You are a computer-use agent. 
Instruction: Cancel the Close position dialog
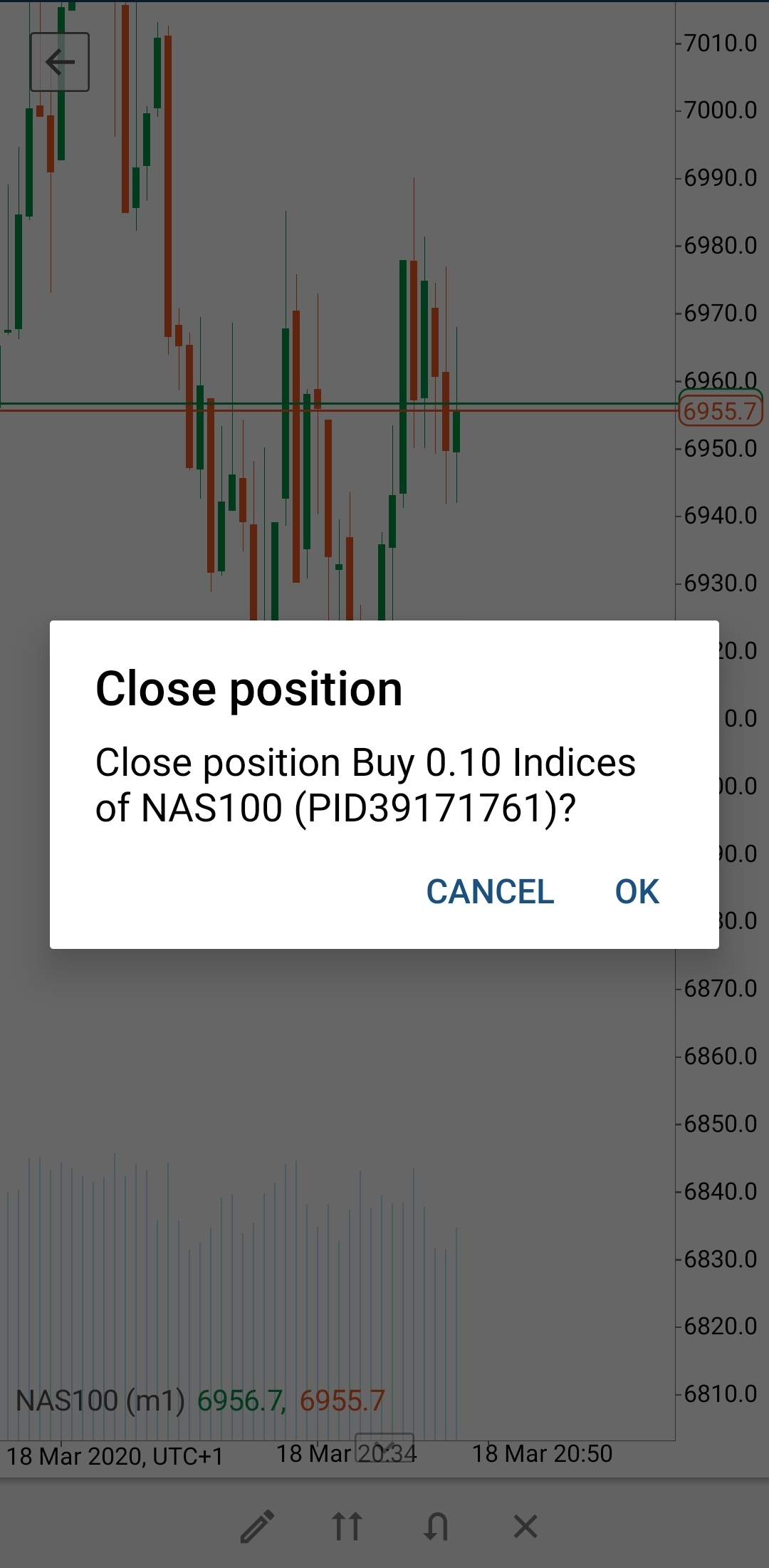[490, 891]
